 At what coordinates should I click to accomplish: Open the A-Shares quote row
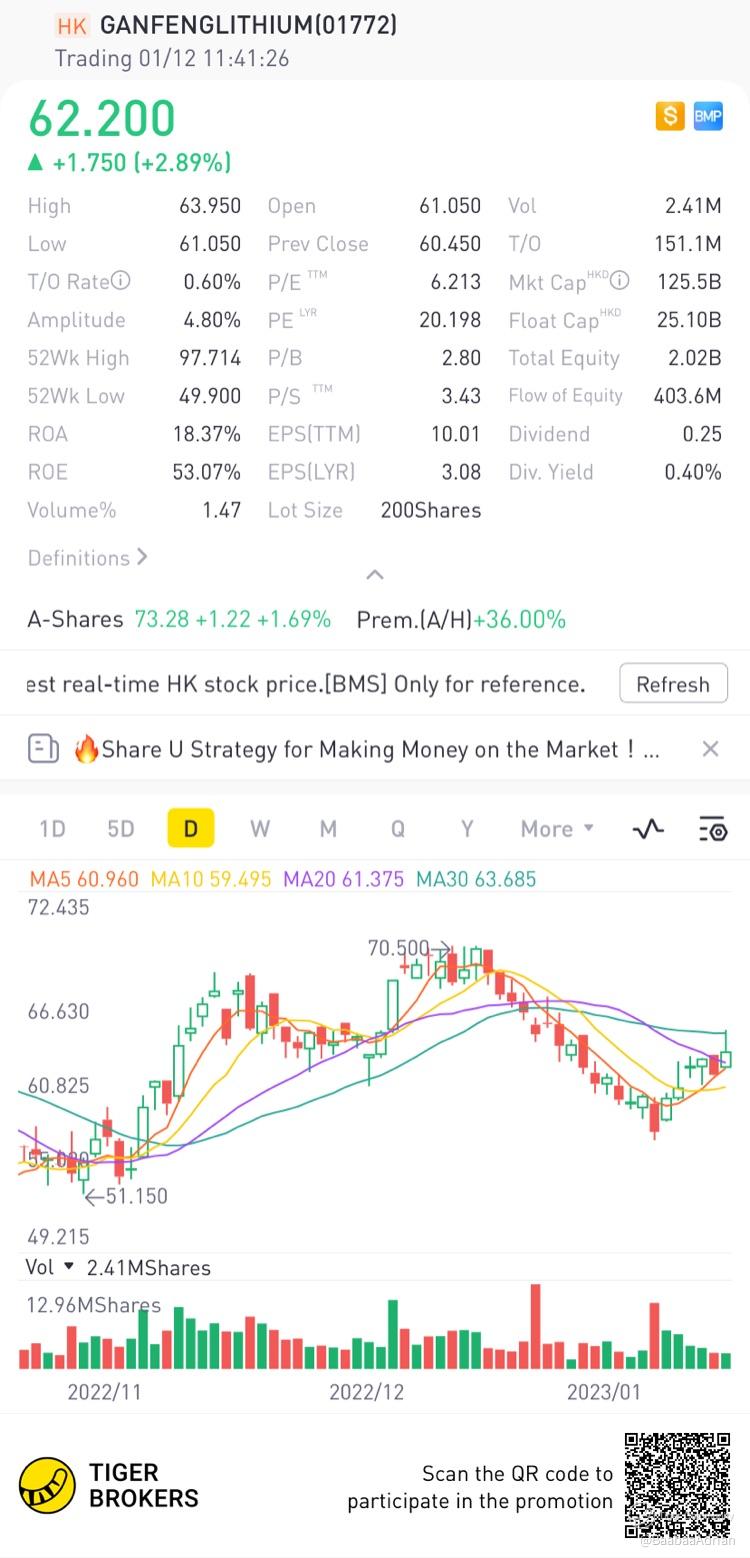180,620
